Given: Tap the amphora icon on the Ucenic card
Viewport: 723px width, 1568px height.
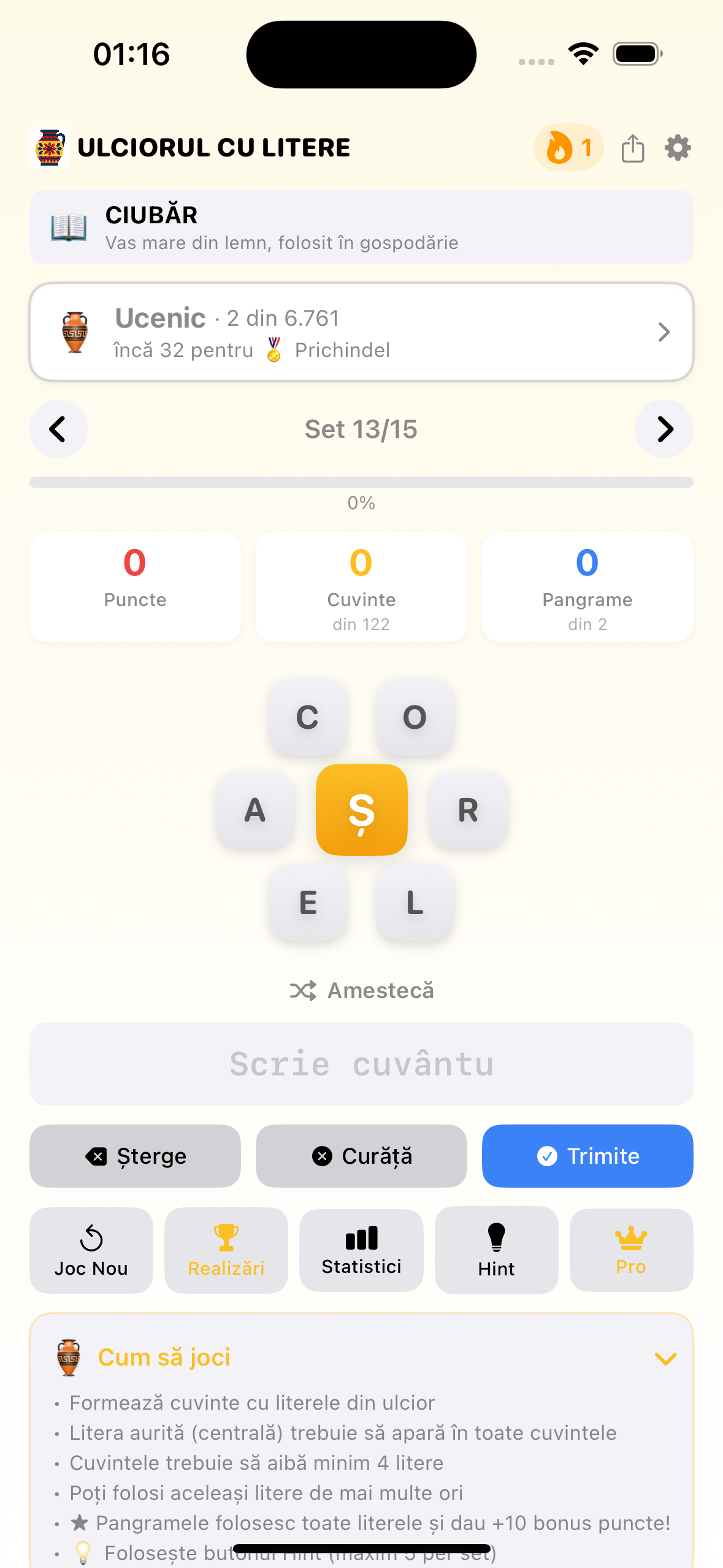Looking at the screenshot, I should (x=75, y=331).
